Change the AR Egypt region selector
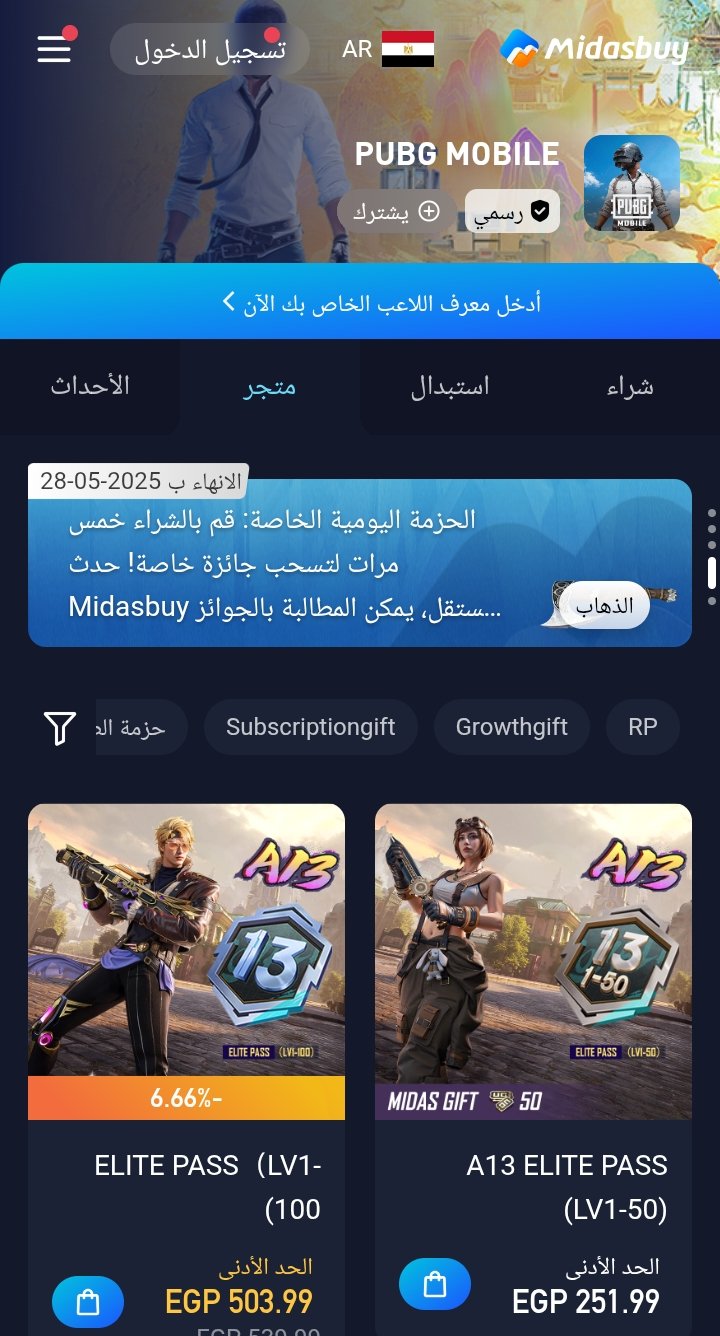Viewport: 720px width, 1336px height. [x=388, y=49]
